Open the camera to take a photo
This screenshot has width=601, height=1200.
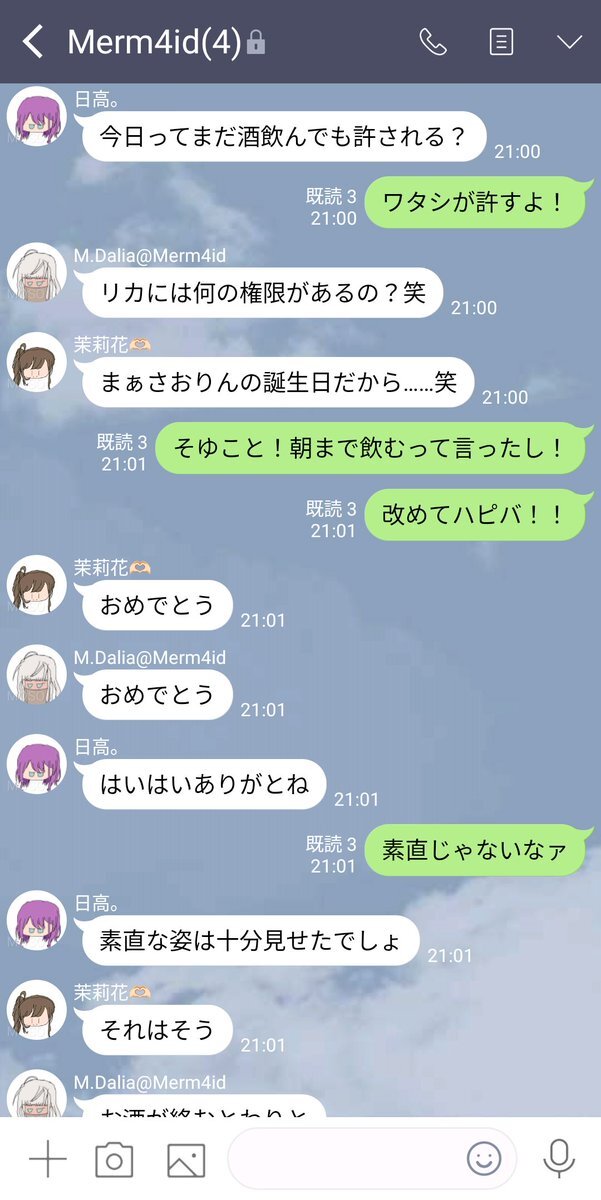[x=114, y=1160]
